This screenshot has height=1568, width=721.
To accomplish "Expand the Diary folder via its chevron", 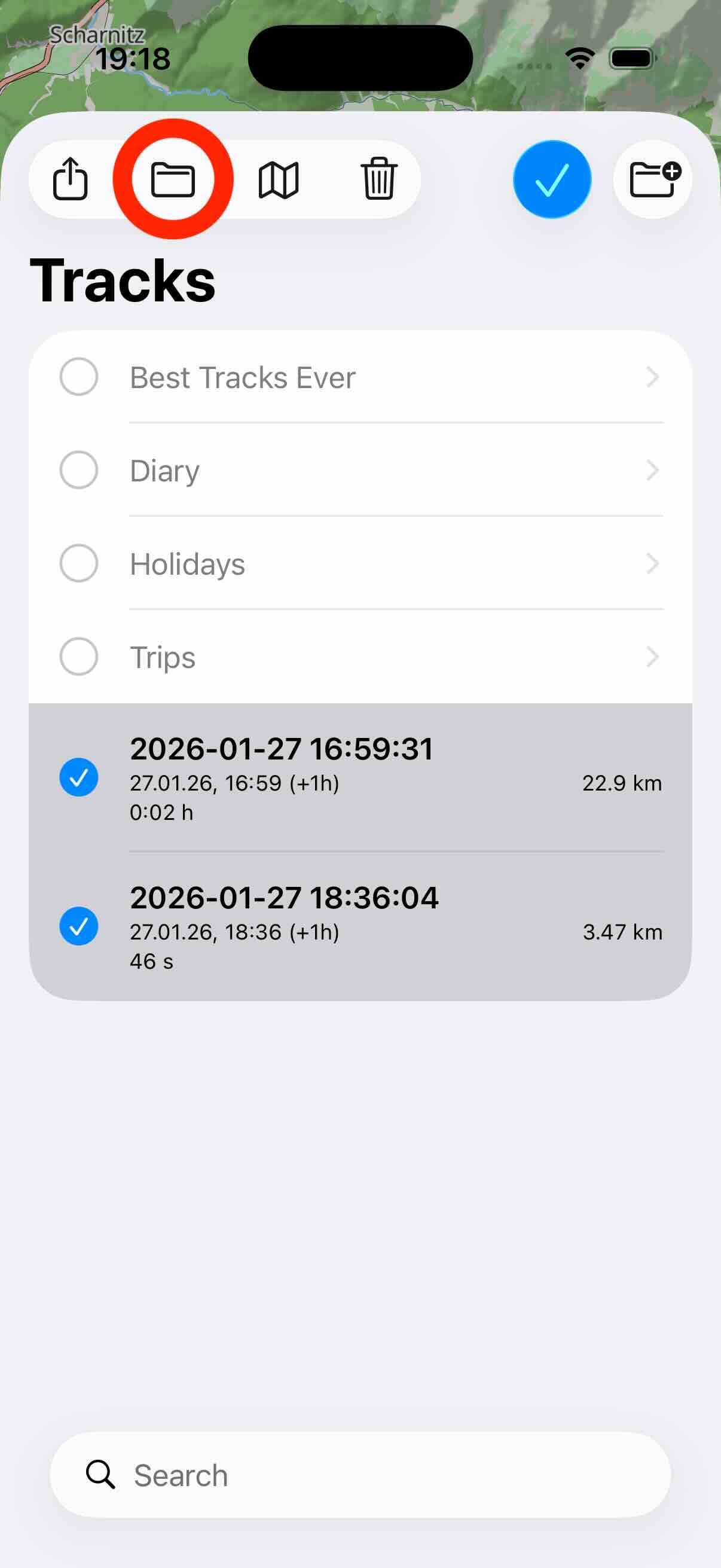I will pyautogui.click(x=652, y=470).
